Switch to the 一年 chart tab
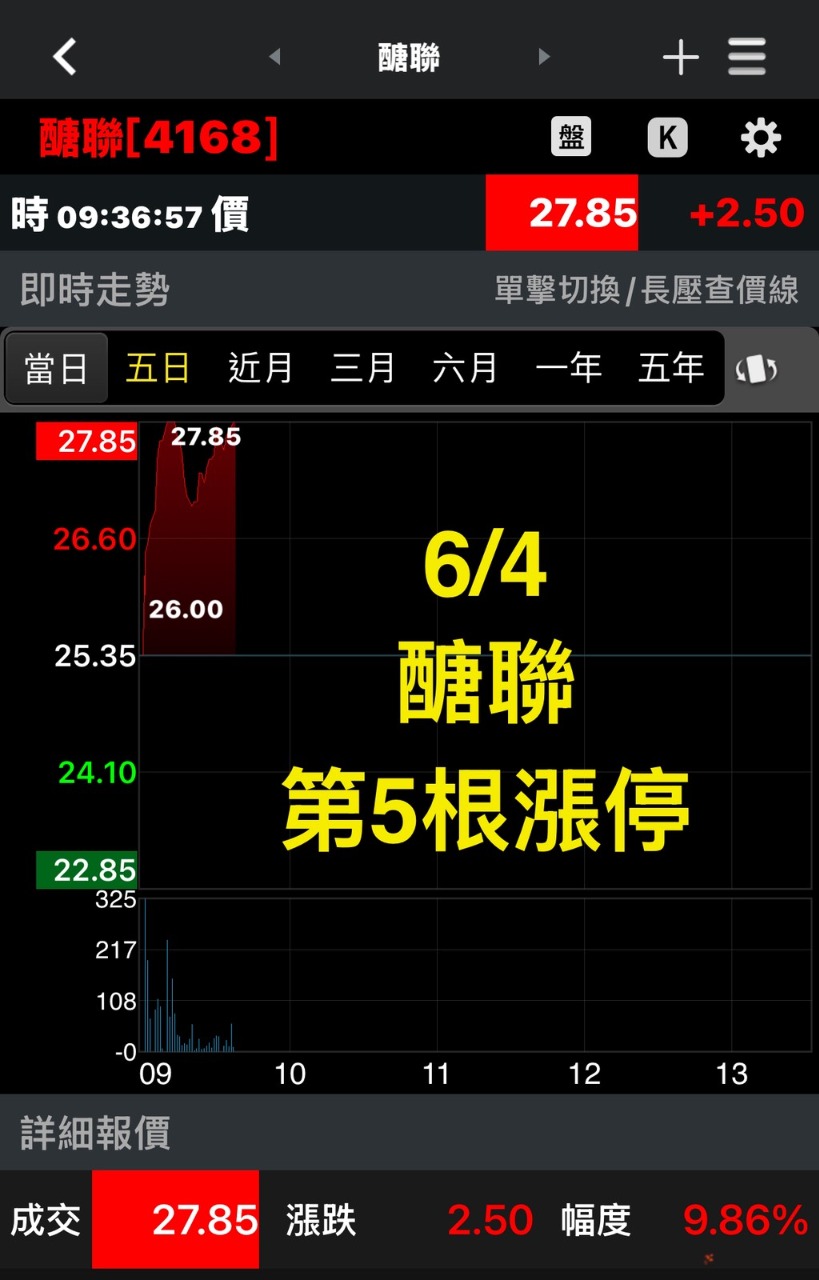The height and width of the screenshot is (1280, 819). click(568, 369)
